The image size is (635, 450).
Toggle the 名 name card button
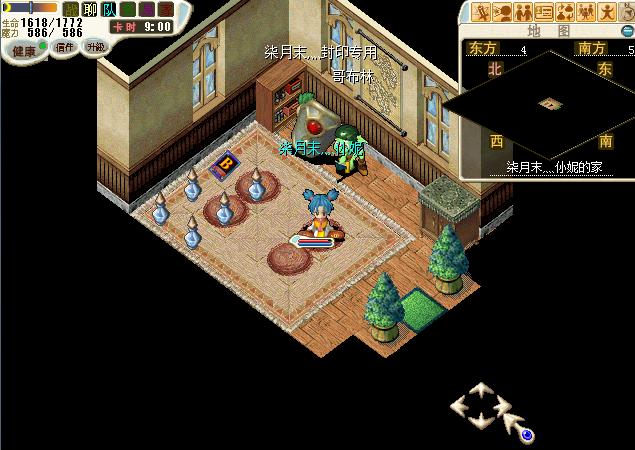pyautogui.click(x=128, y=10)
